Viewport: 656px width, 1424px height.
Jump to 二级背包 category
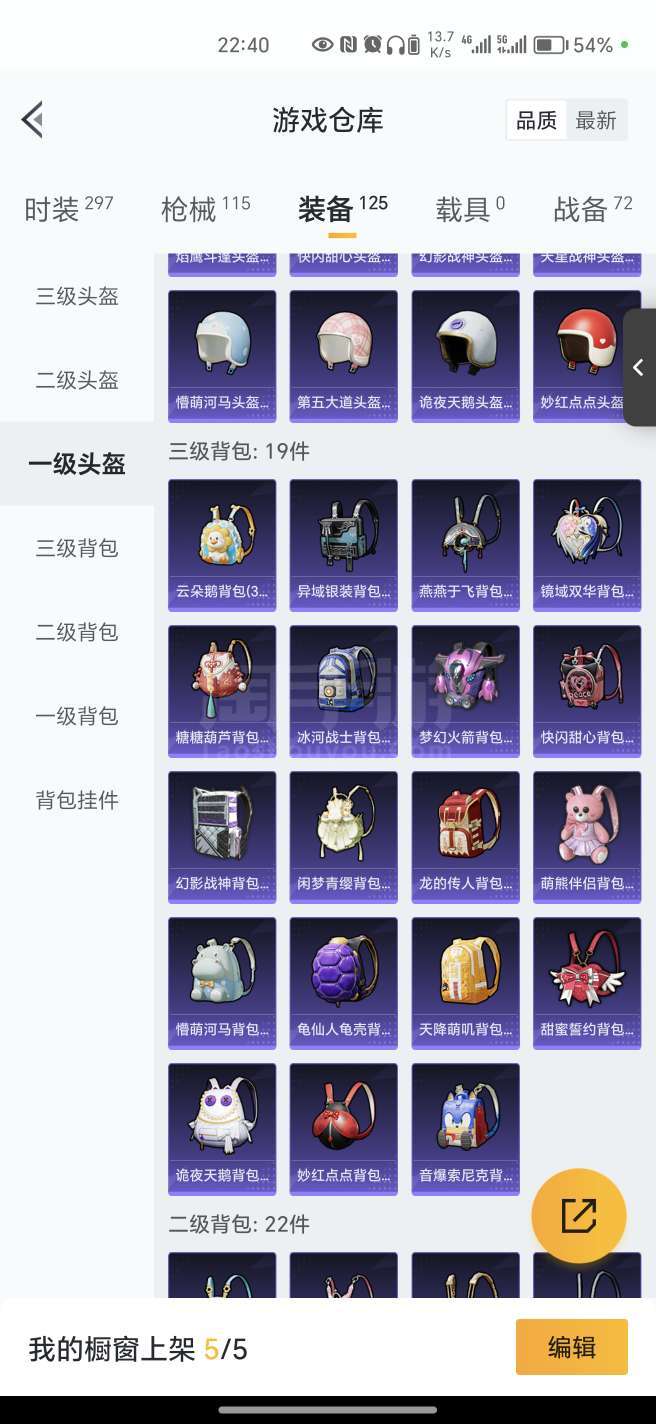[x=77, y=632]
